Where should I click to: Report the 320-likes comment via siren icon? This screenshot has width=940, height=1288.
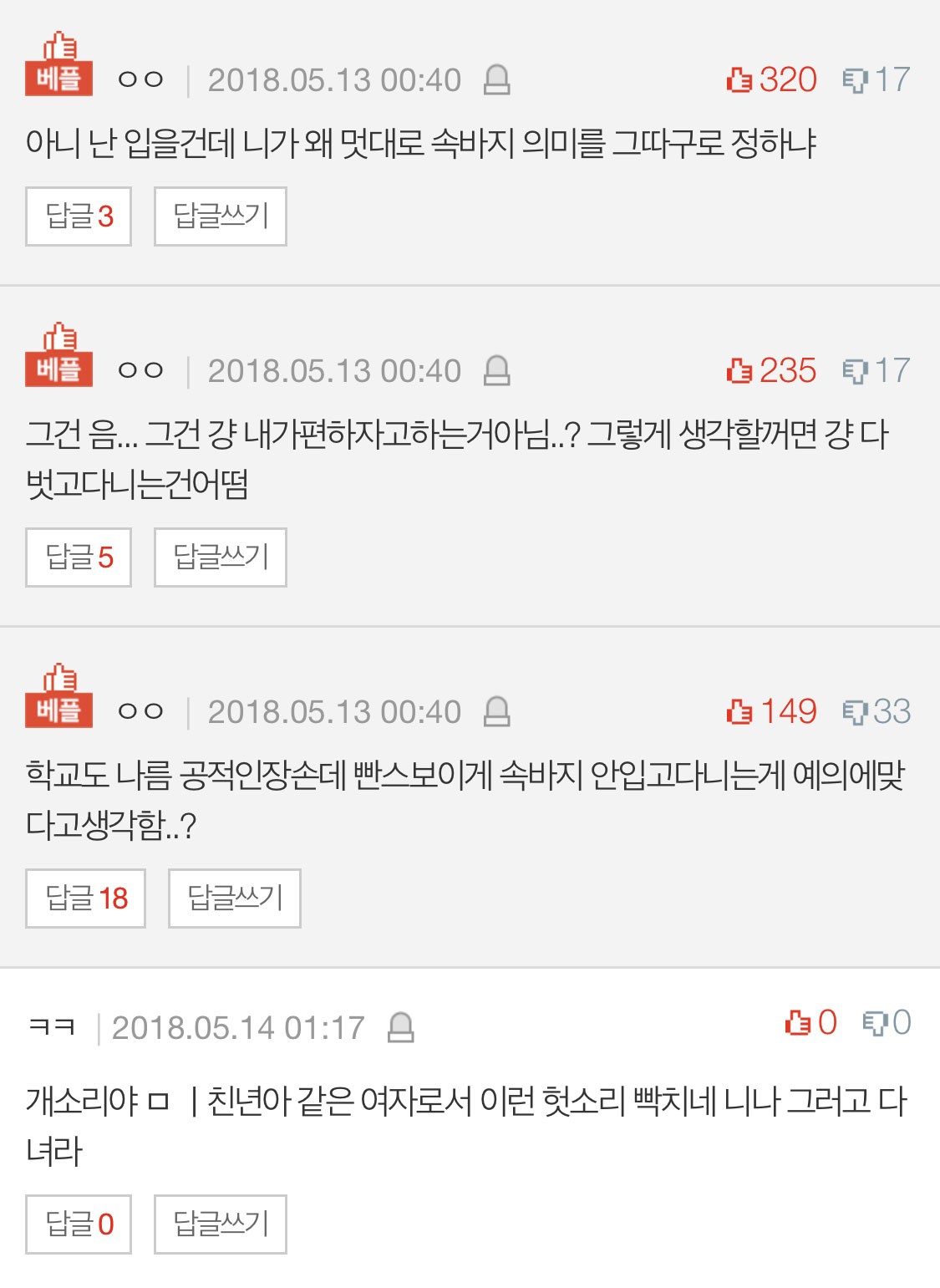pos(497,80)
